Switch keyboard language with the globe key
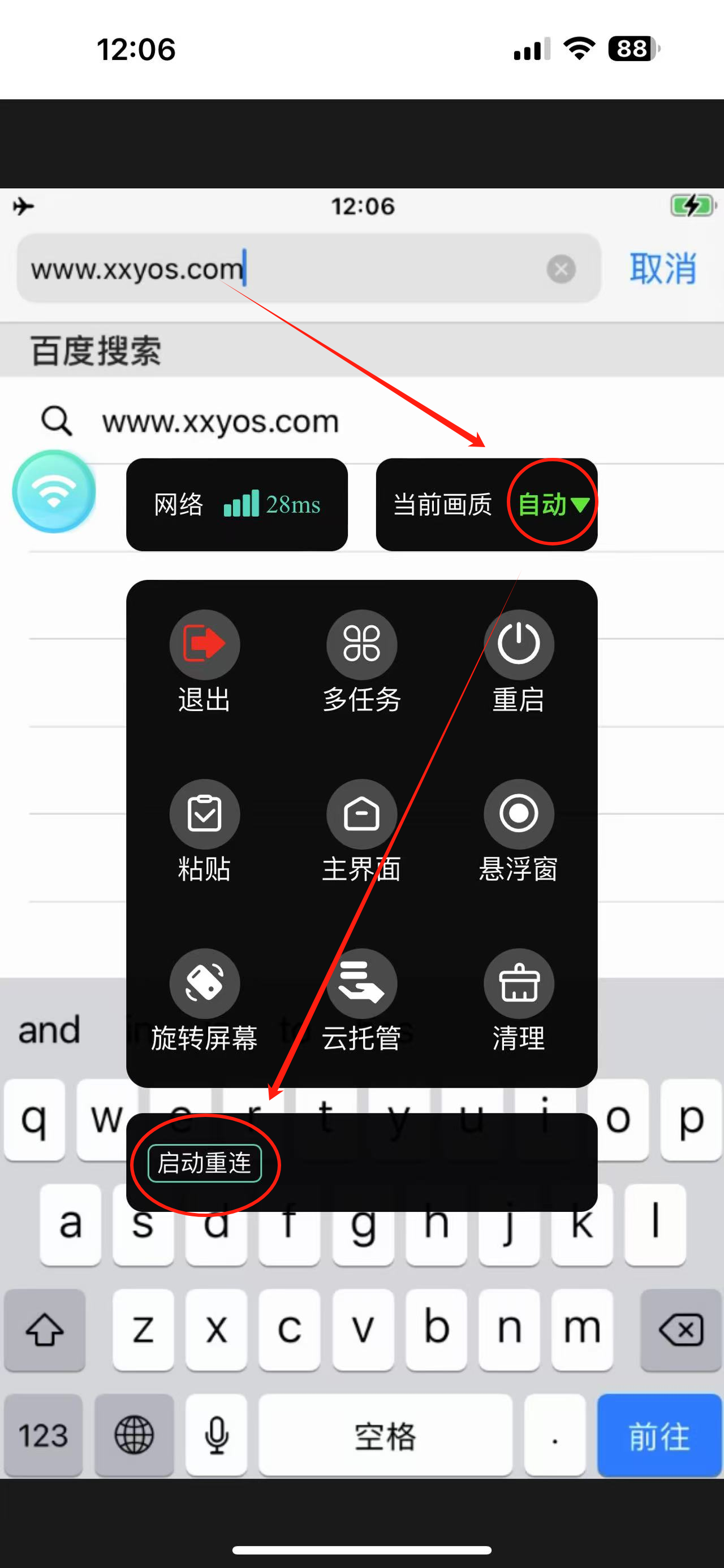Viewport: 724px width, 1568px height. coord(134,1435)
